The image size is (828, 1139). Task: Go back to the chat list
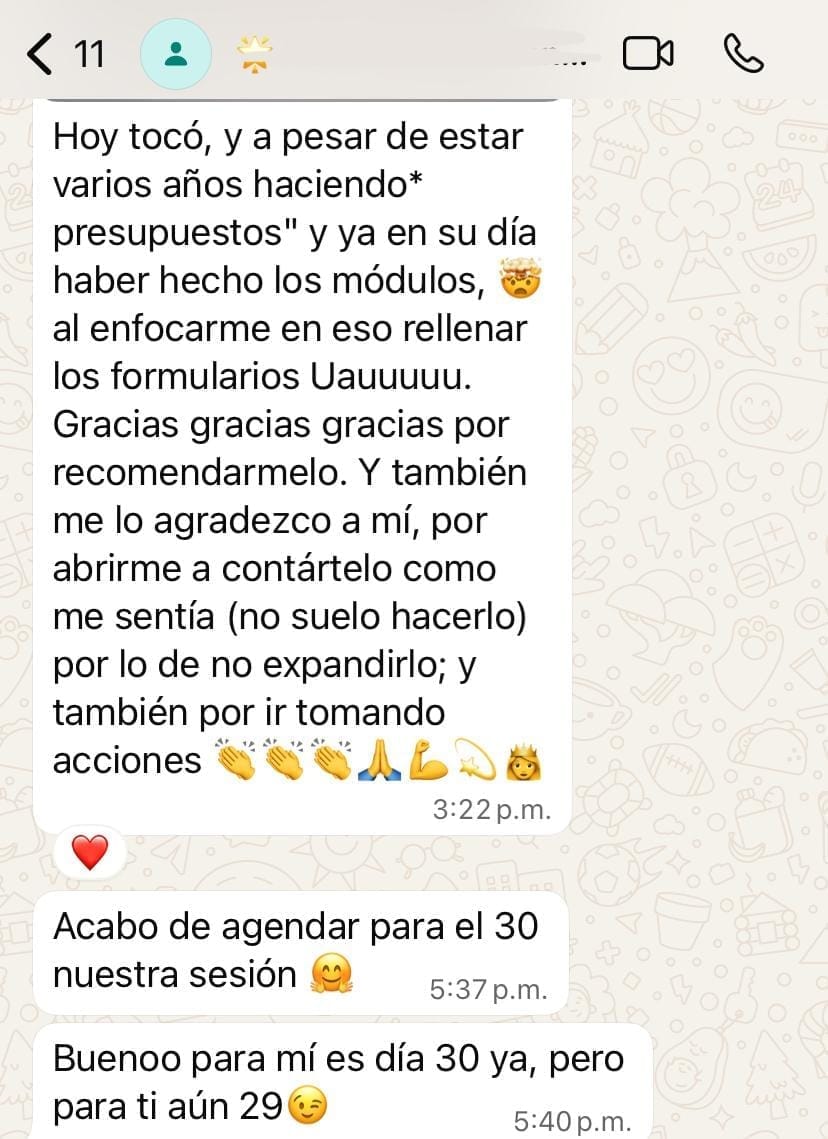tap(42, 54)
